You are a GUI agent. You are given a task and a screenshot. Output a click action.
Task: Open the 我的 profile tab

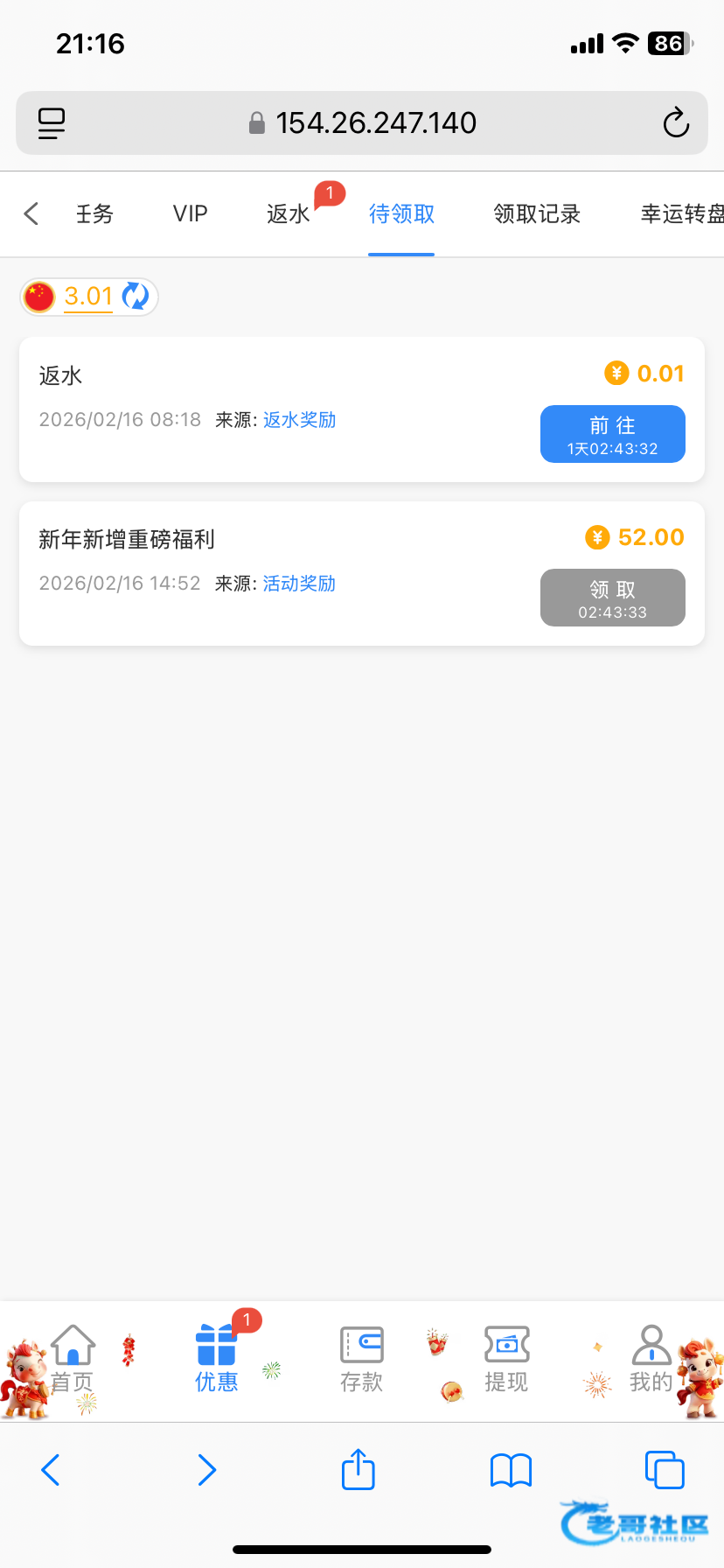pos(651,1358)
